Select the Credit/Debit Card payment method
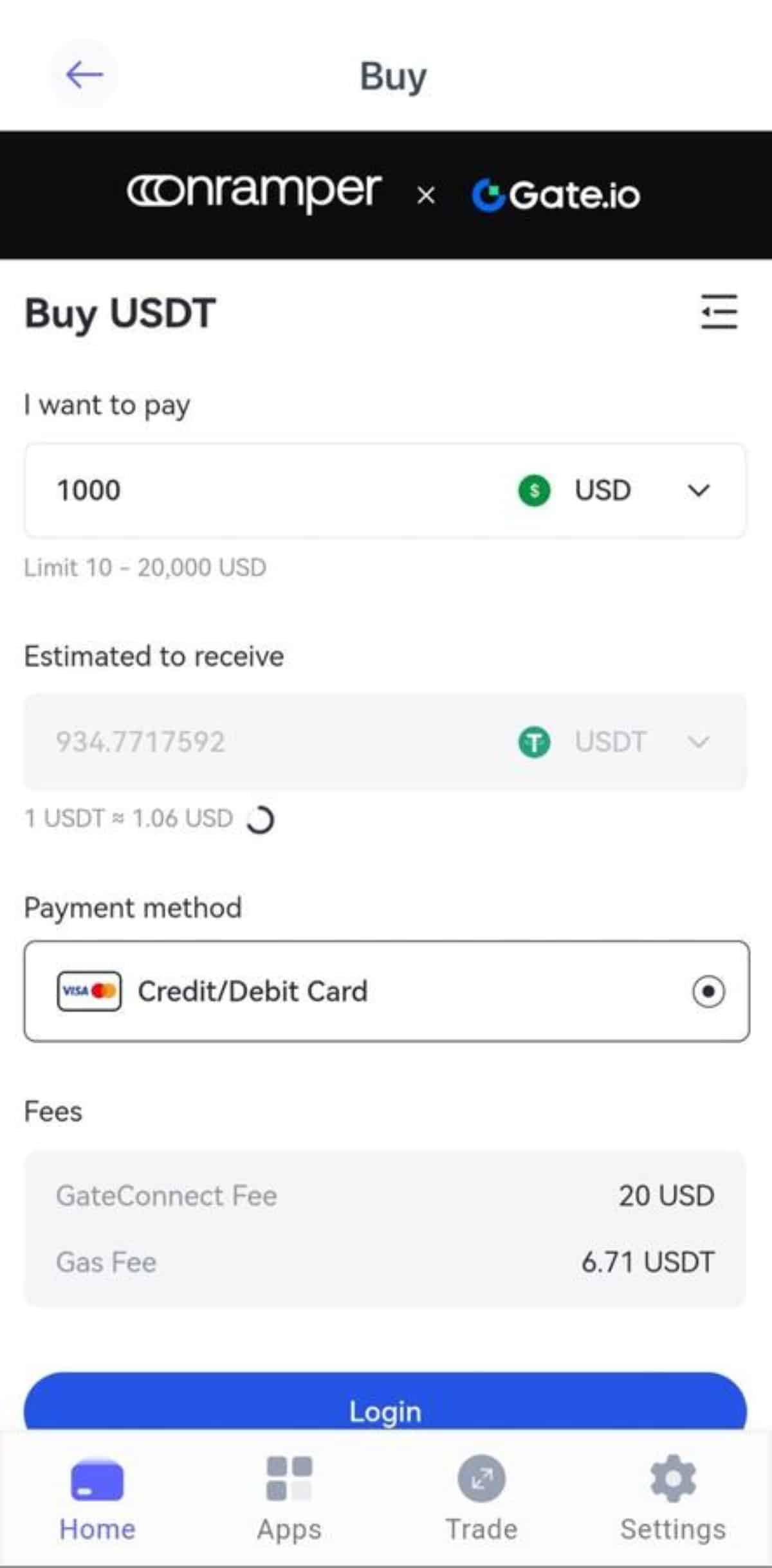 pyautogui.click(x=386, y=991)
